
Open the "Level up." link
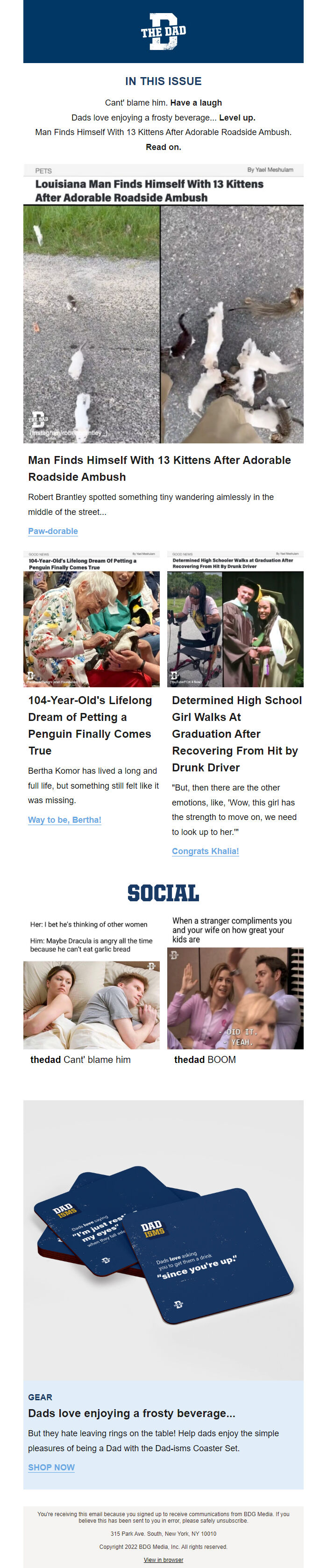pos(237,117)
